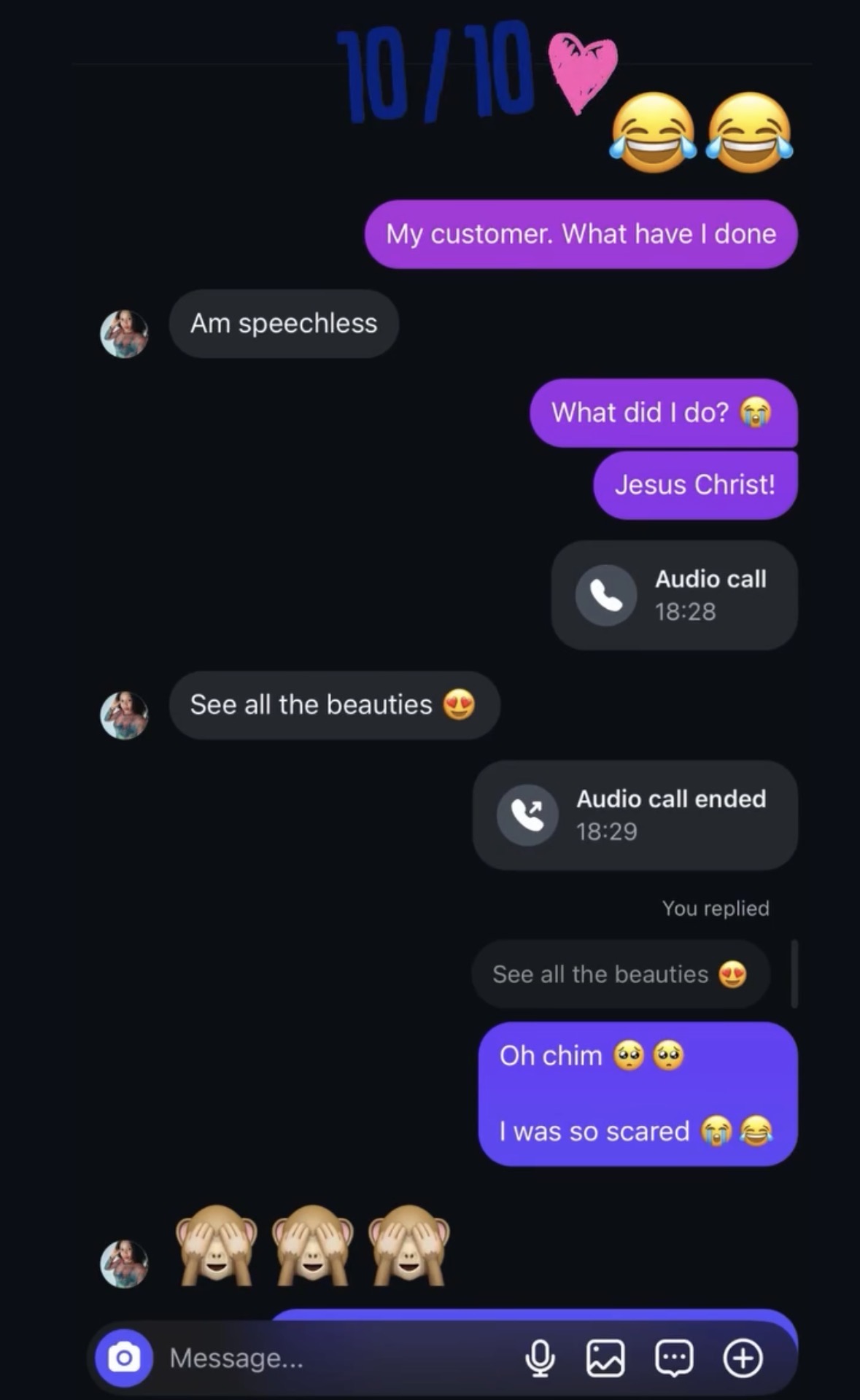Open the quoted reply "See all the beauties"

tap(621, 974)
